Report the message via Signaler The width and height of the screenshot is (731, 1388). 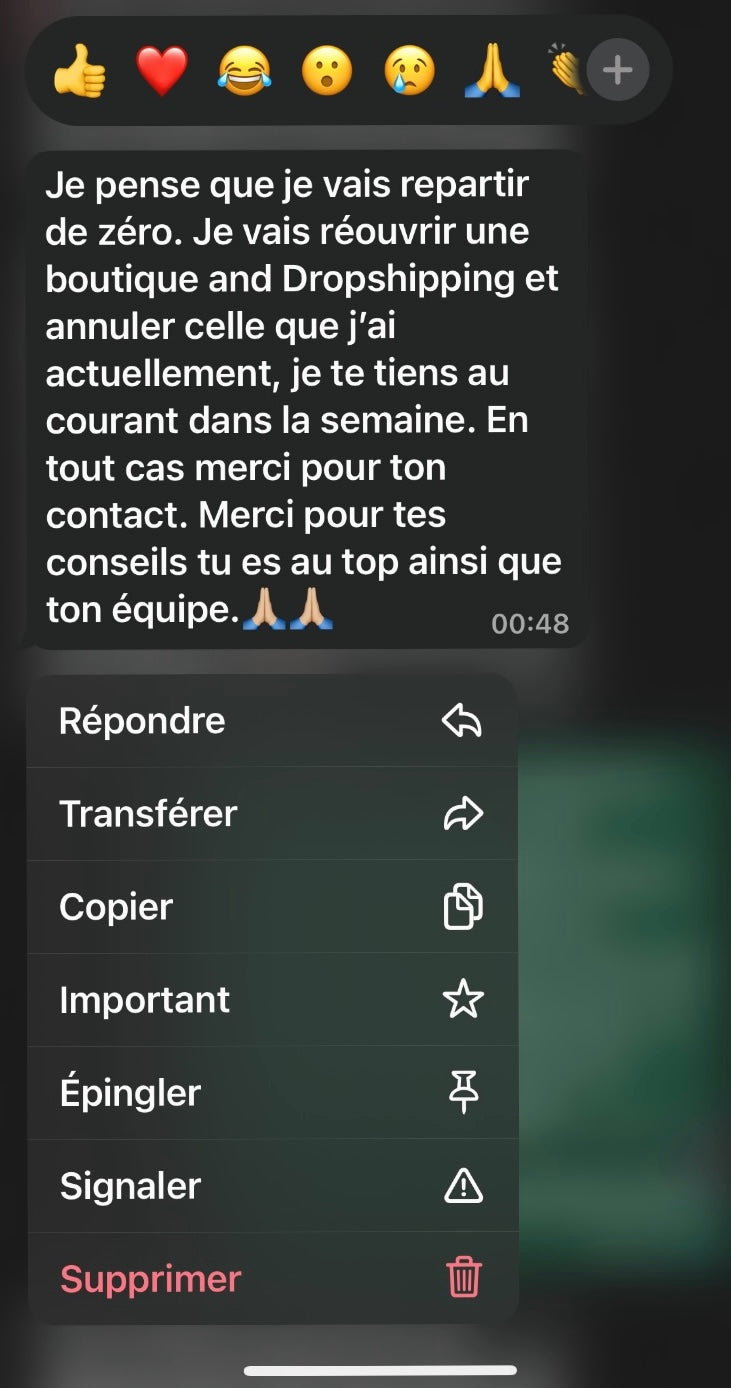[272, 1186]
